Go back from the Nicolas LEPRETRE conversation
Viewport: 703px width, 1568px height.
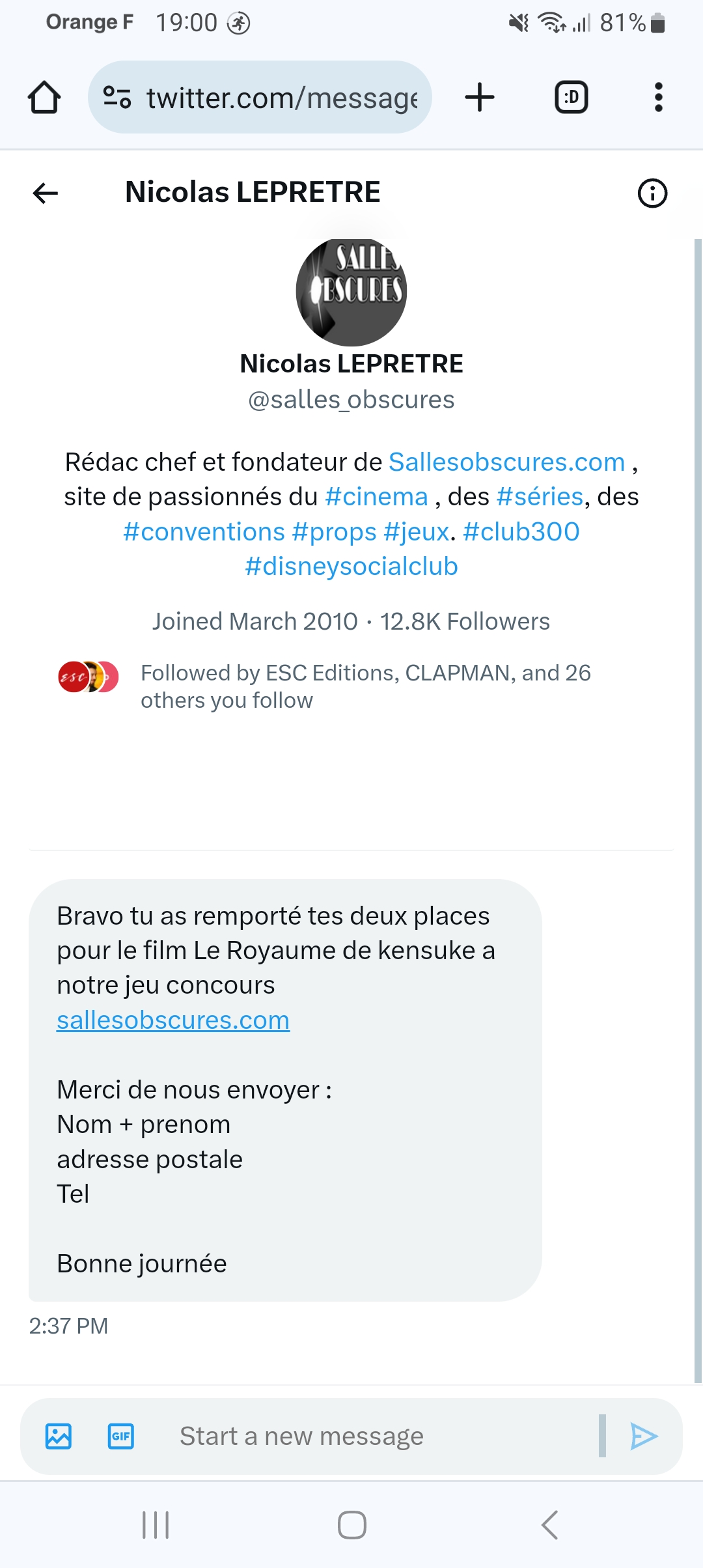pos(46,193)
